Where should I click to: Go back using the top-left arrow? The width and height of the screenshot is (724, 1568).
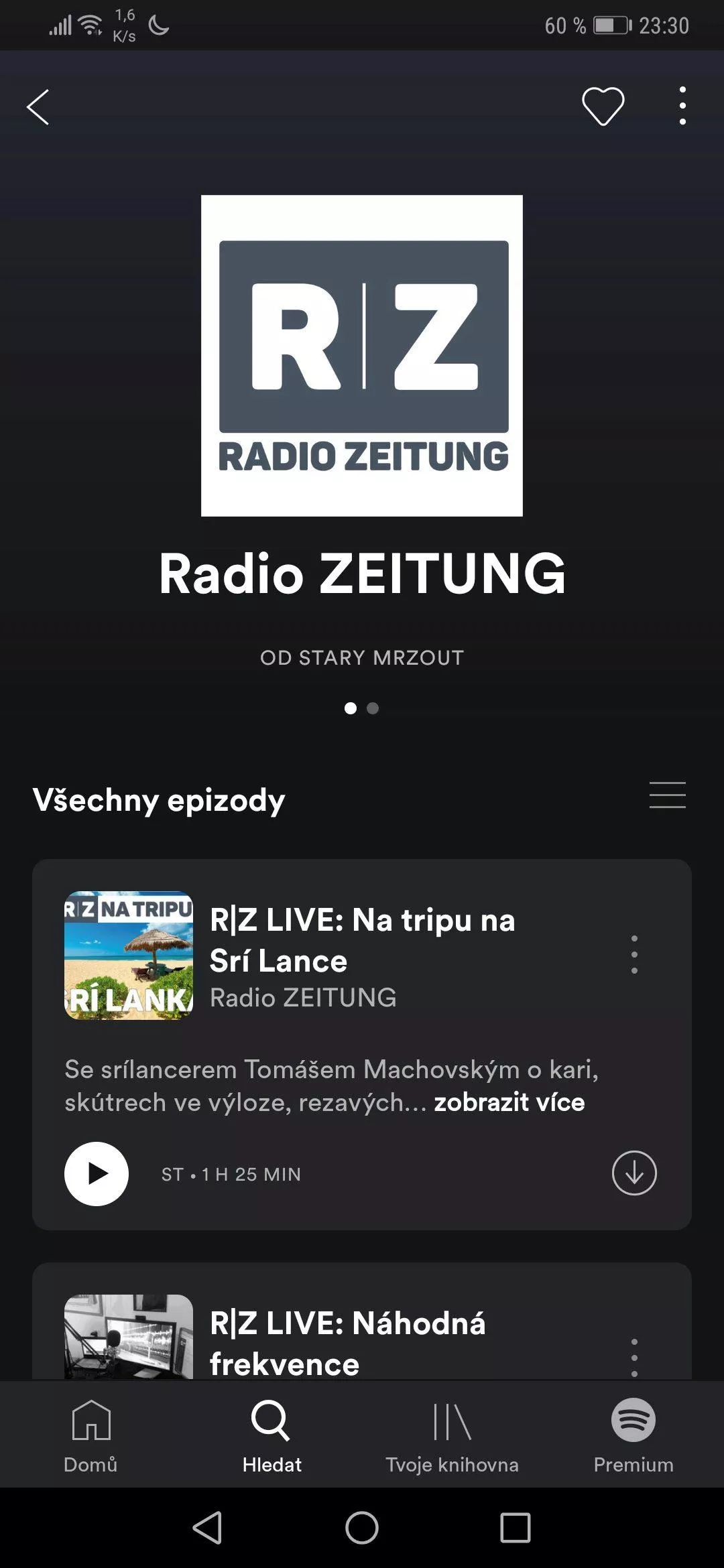pyautogui.click(x=38, y=107)
